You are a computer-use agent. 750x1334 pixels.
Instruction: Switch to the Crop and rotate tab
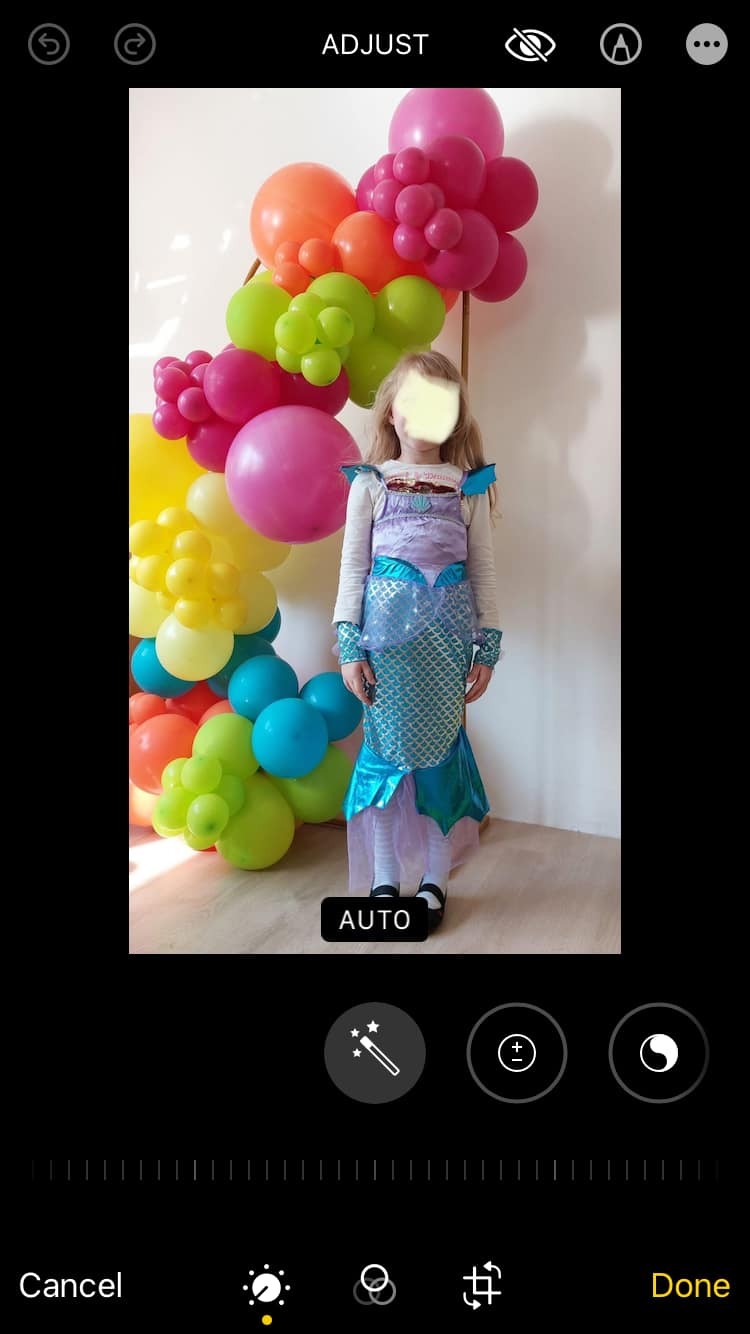point(482,1285)
